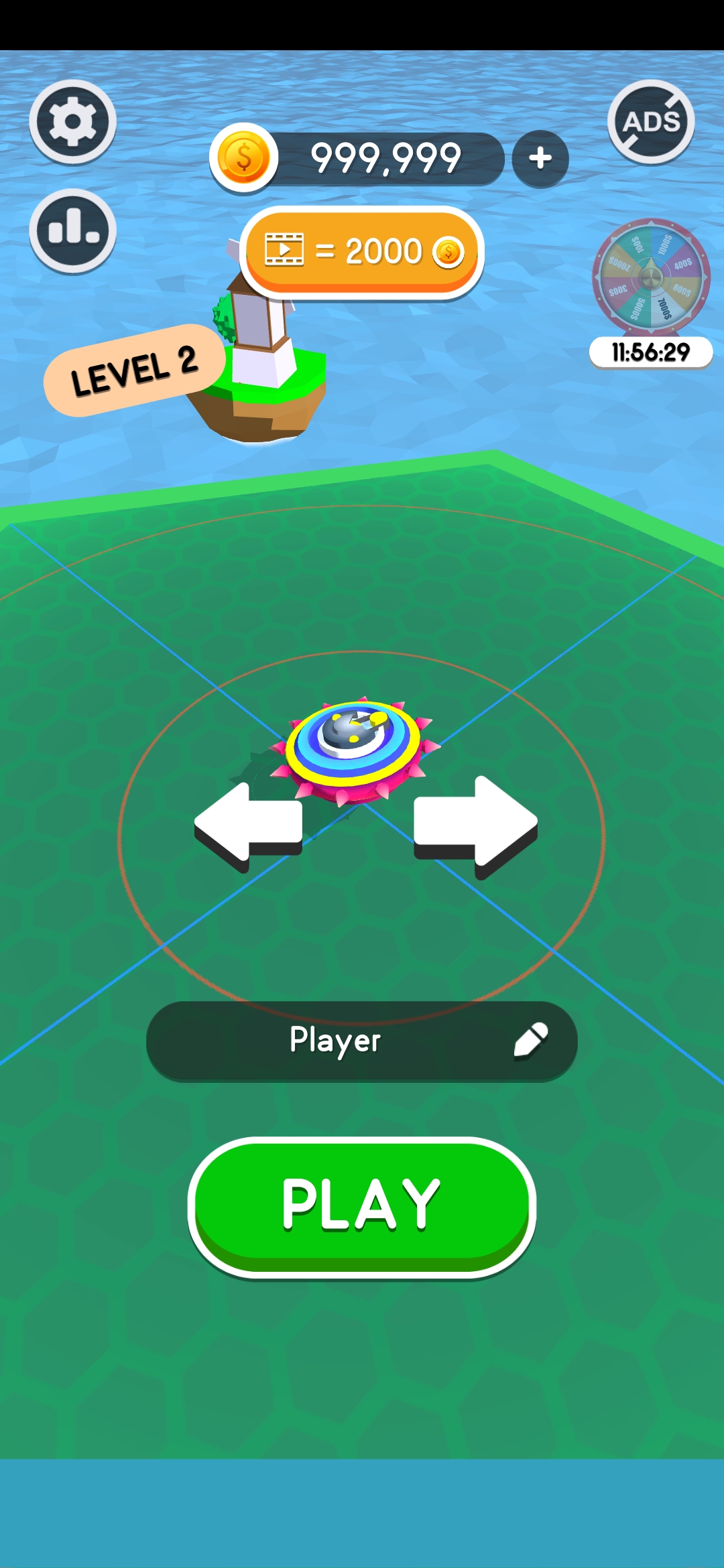
Task: Tap the remove ads button
Action: 650,122
